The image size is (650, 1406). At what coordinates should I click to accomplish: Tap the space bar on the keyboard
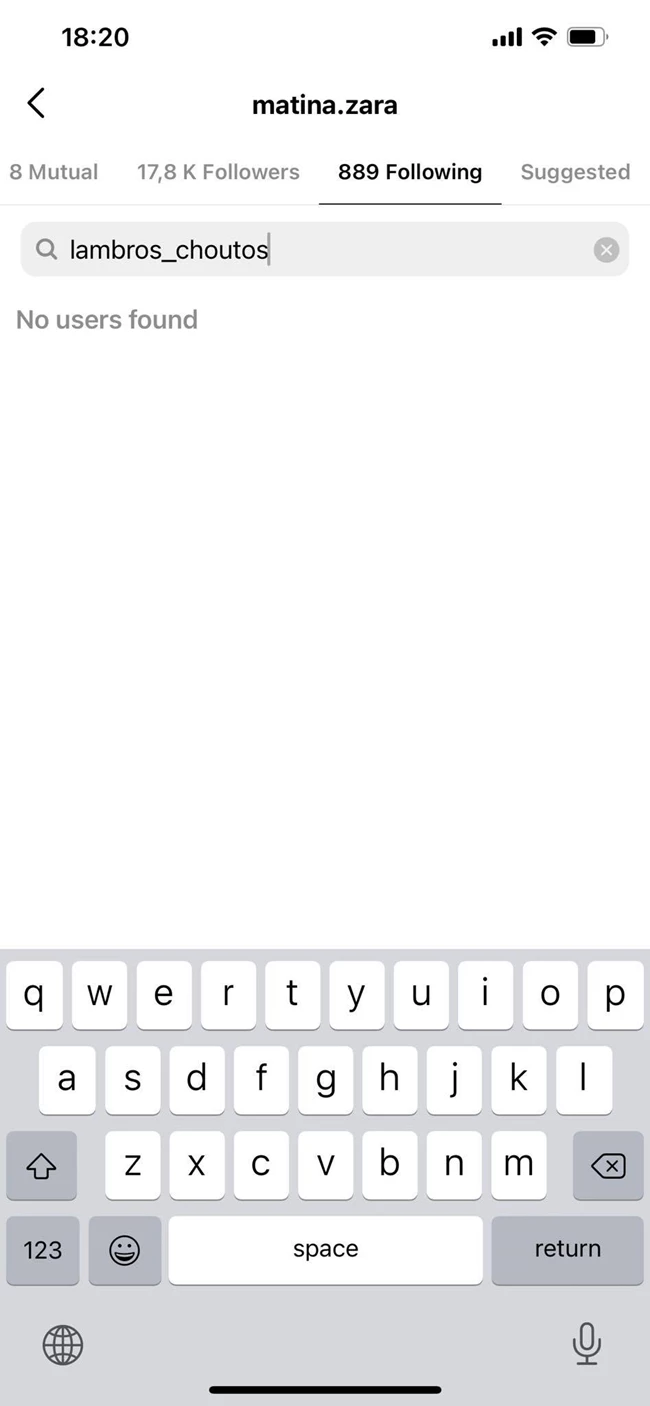325,1249
